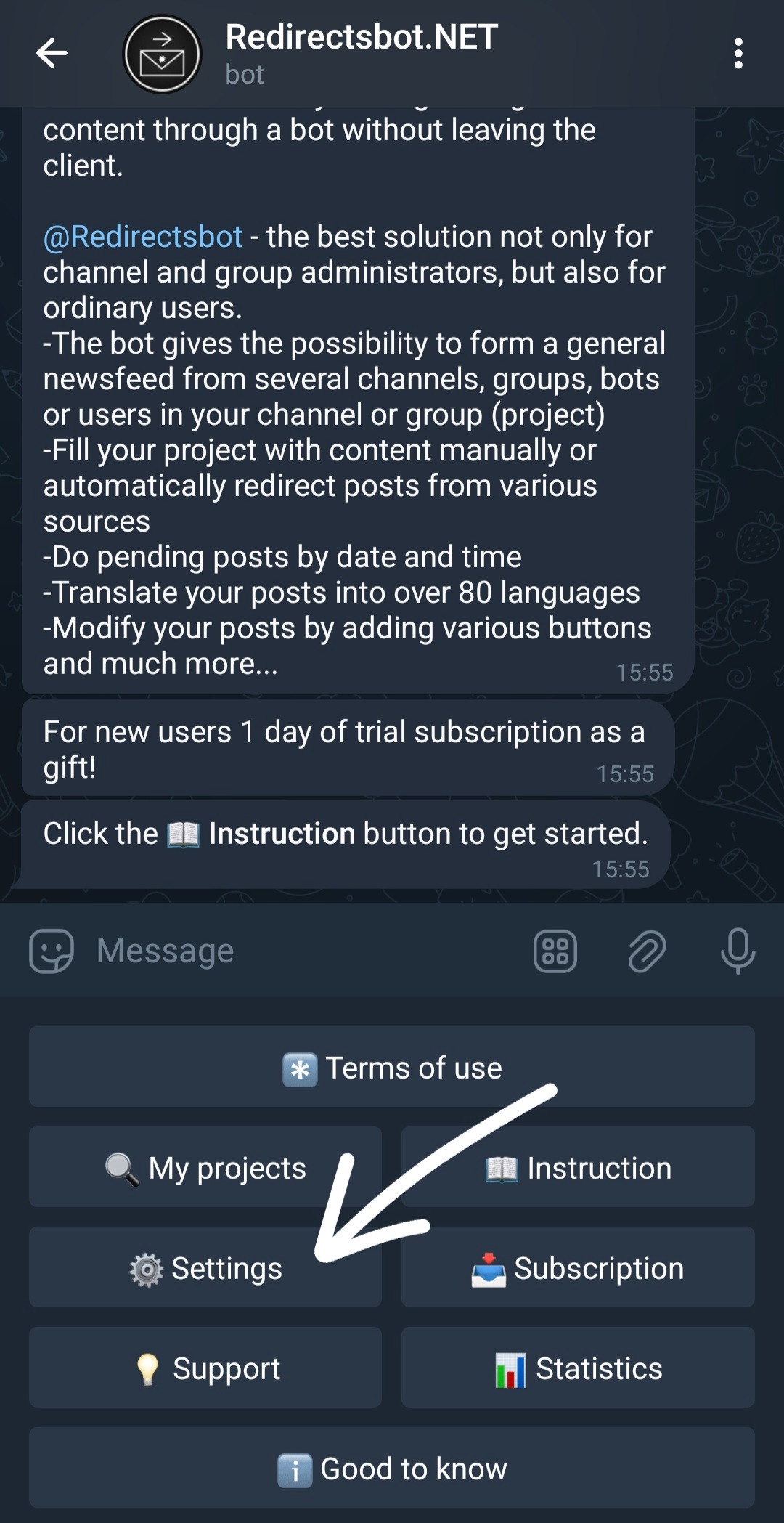Toggle the bot keyboard icon

(x=555, y=951)
